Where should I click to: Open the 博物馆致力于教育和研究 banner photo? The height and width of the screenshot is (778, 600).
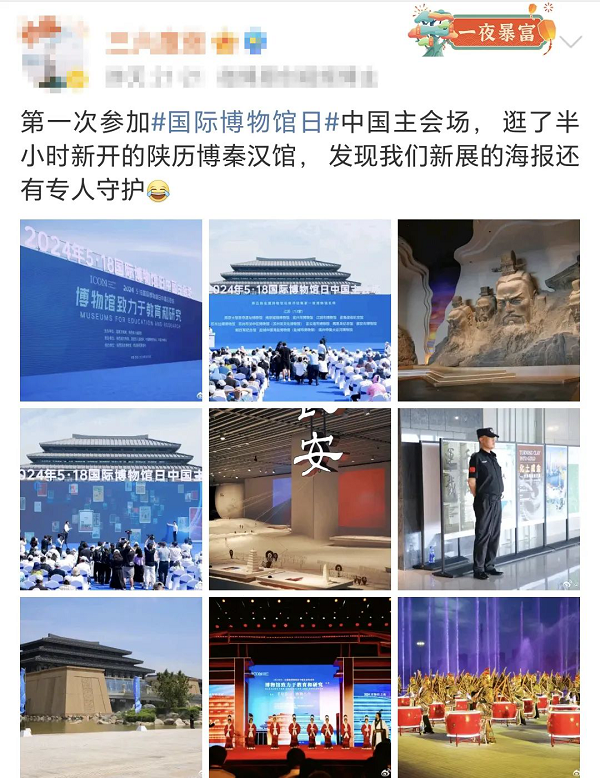coord(111,310)
